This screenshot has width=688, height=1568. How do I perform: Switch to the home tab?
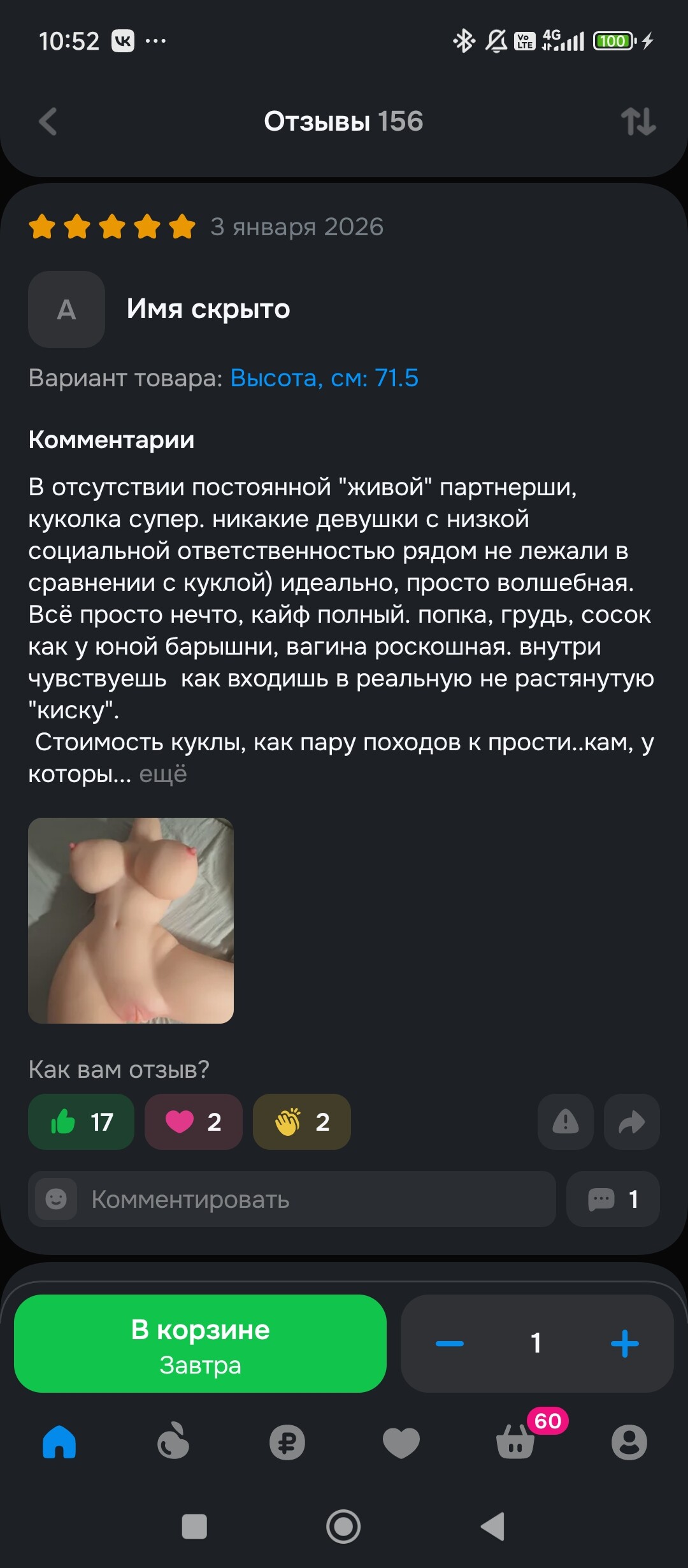pos(59,1442)
